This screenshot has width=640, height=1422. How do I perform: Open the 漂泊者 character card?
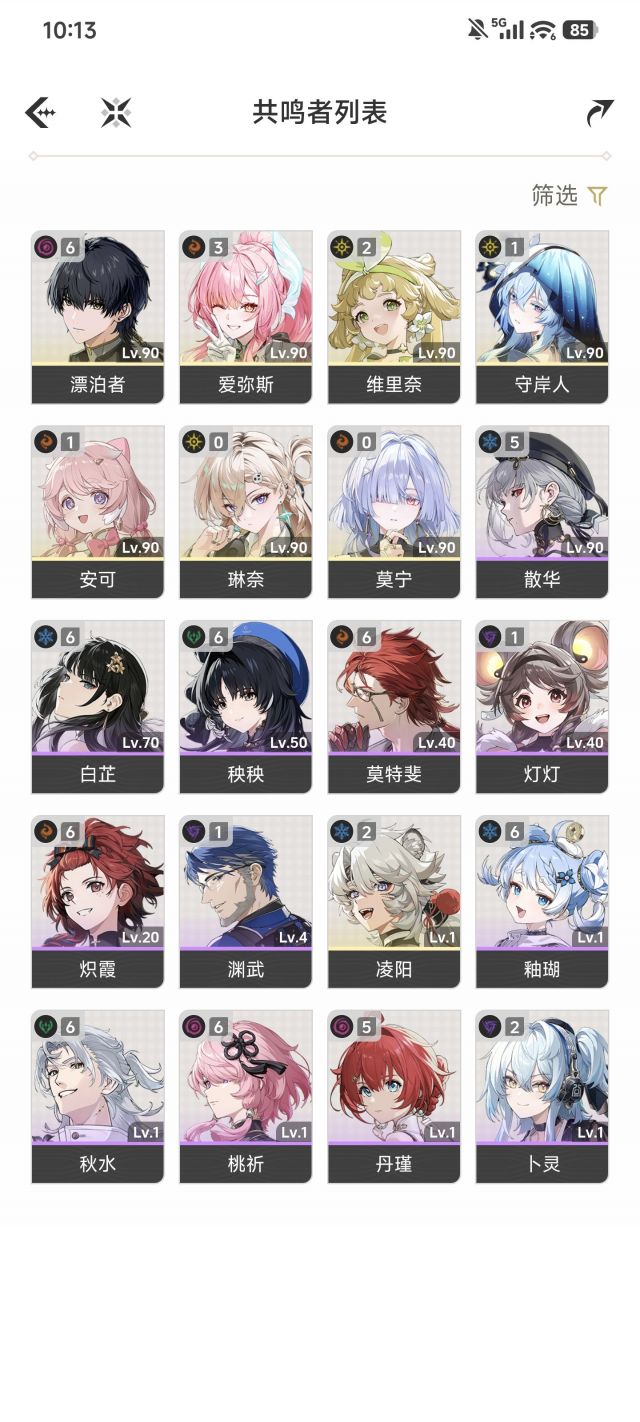(x=98, y=317)
